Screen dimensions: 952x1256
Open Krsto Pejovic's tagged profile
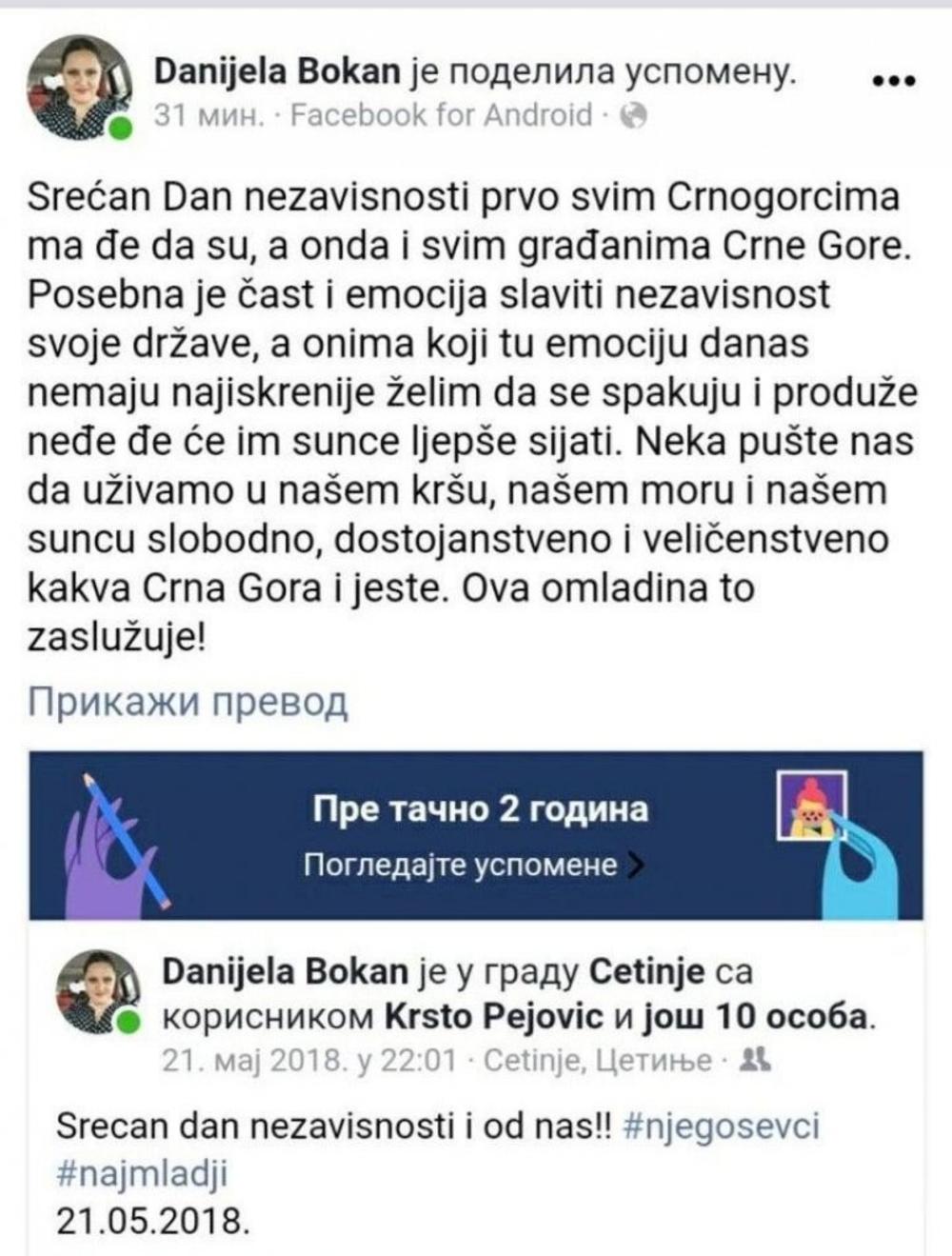tap(493, 1017)
